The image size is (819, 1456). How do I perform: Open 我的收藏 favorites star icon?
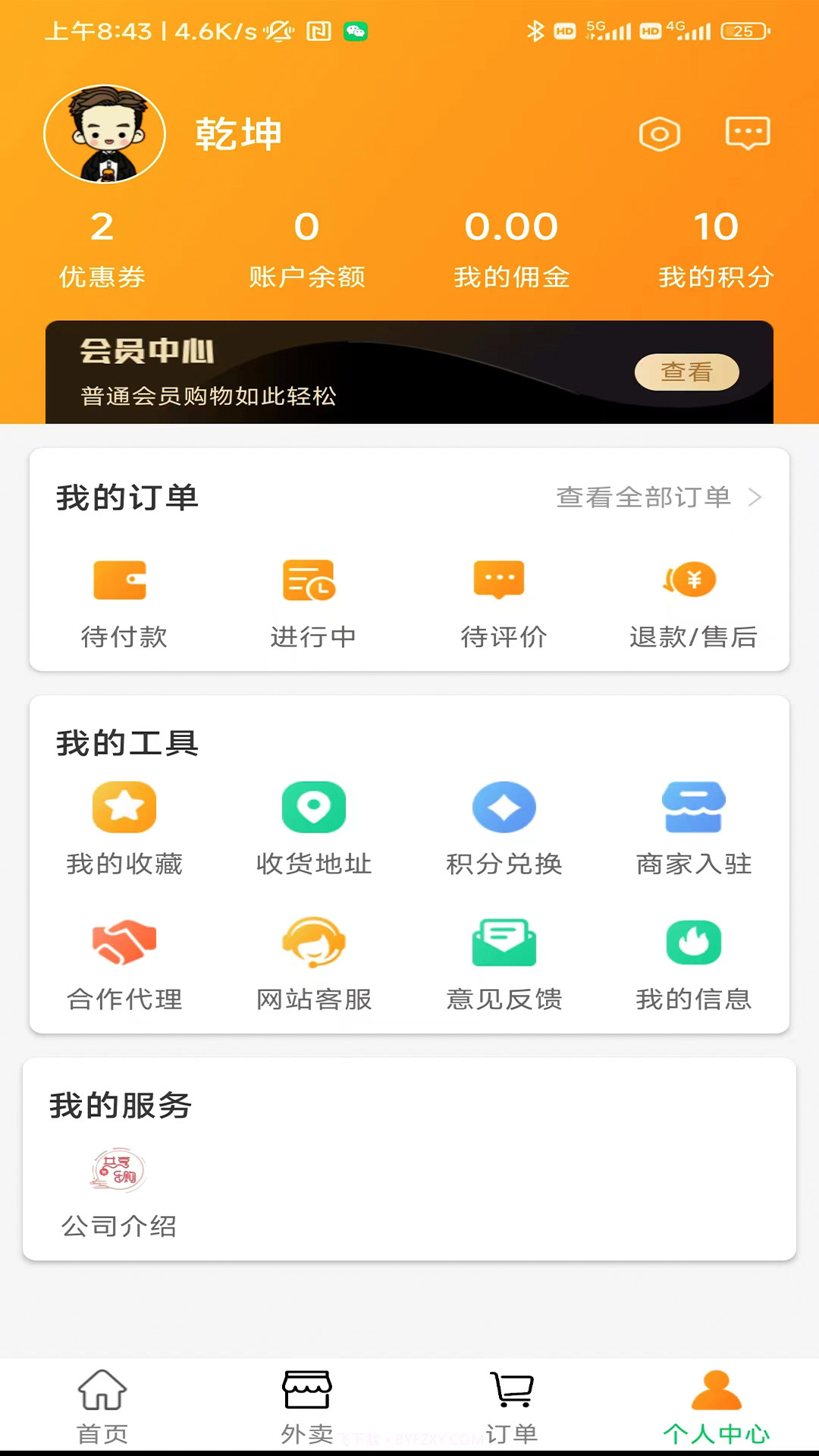[x=124, y=807]
